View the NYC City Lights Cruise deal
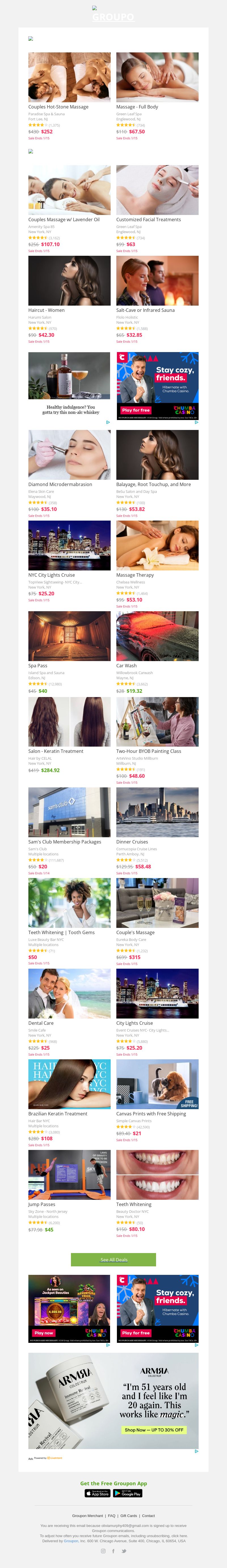The height and width of the screenshot is (1568, 227). 69,546
